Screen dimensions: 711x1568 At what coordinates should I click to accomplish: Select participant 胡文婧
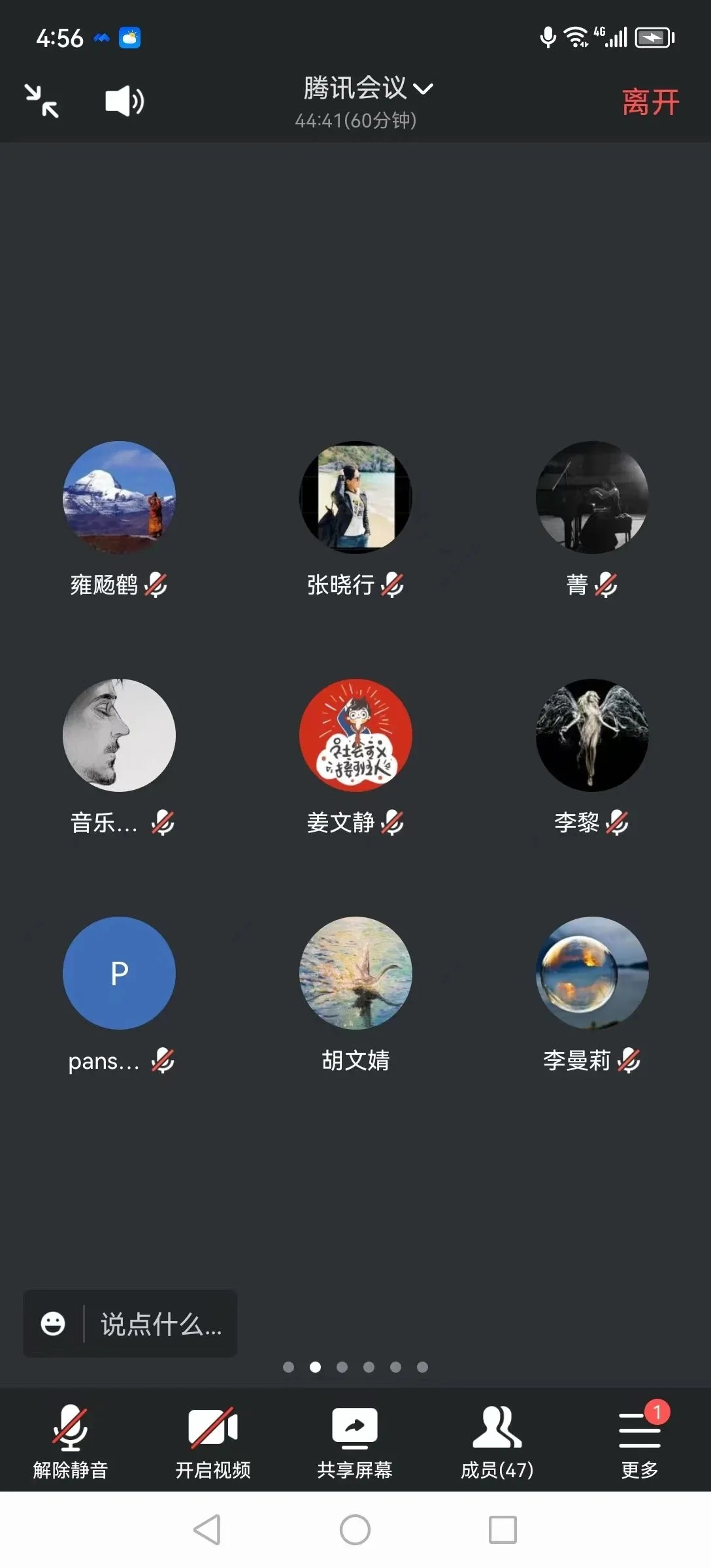coord(355,973)
